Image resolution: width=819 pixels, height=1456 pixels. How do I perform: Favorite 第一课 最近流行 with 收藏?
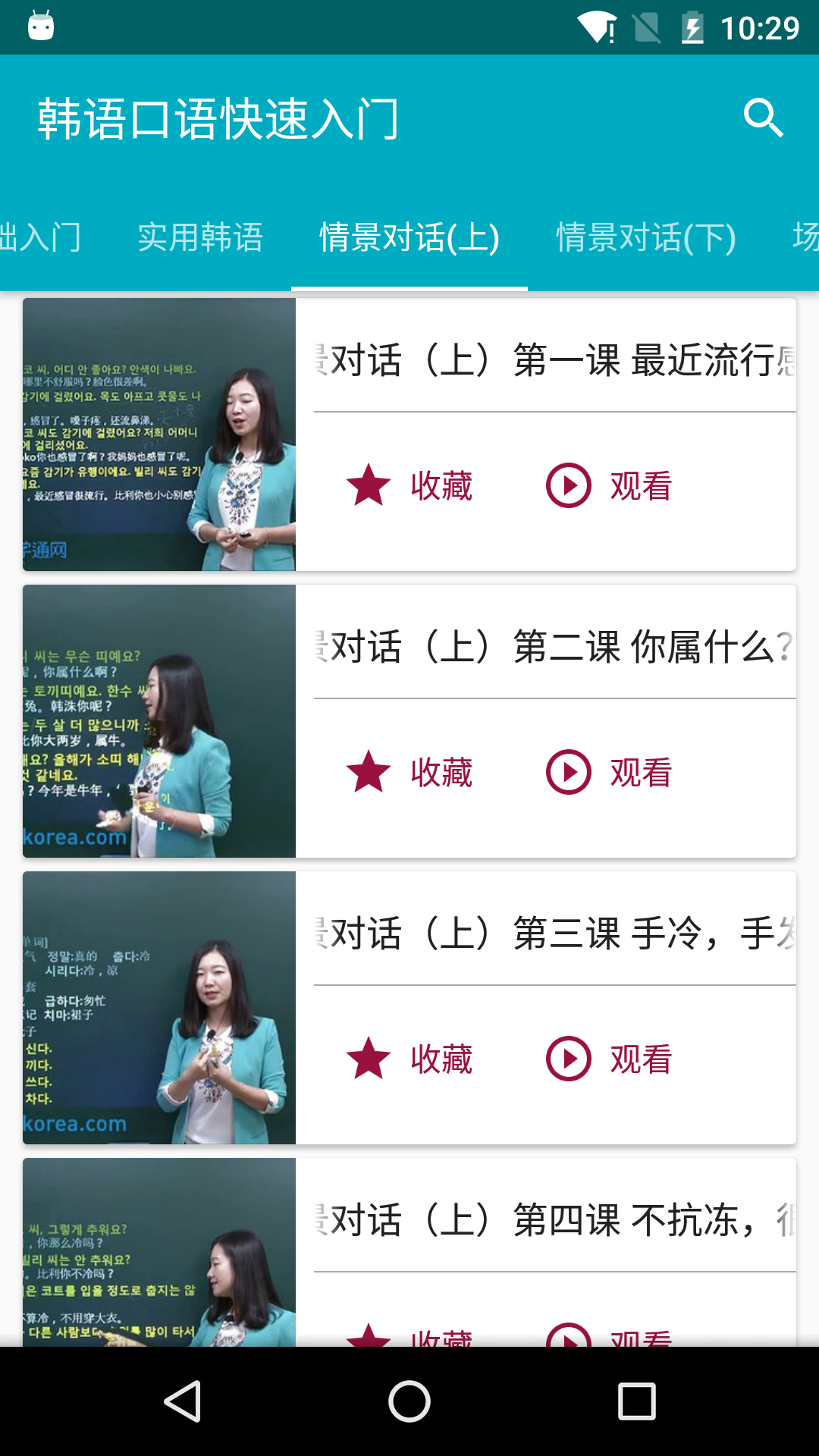[x=409, y=486]
